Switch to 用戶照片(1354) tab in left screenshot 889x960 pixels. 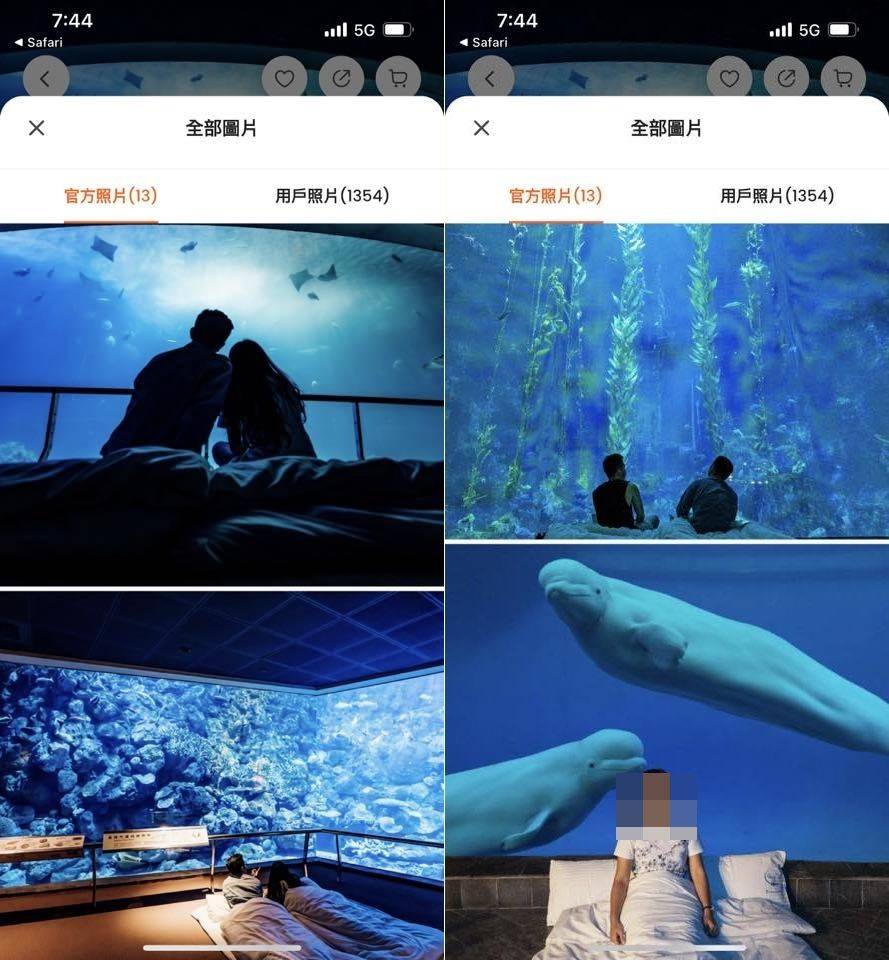pyautogui.click(x=332, y=196)
